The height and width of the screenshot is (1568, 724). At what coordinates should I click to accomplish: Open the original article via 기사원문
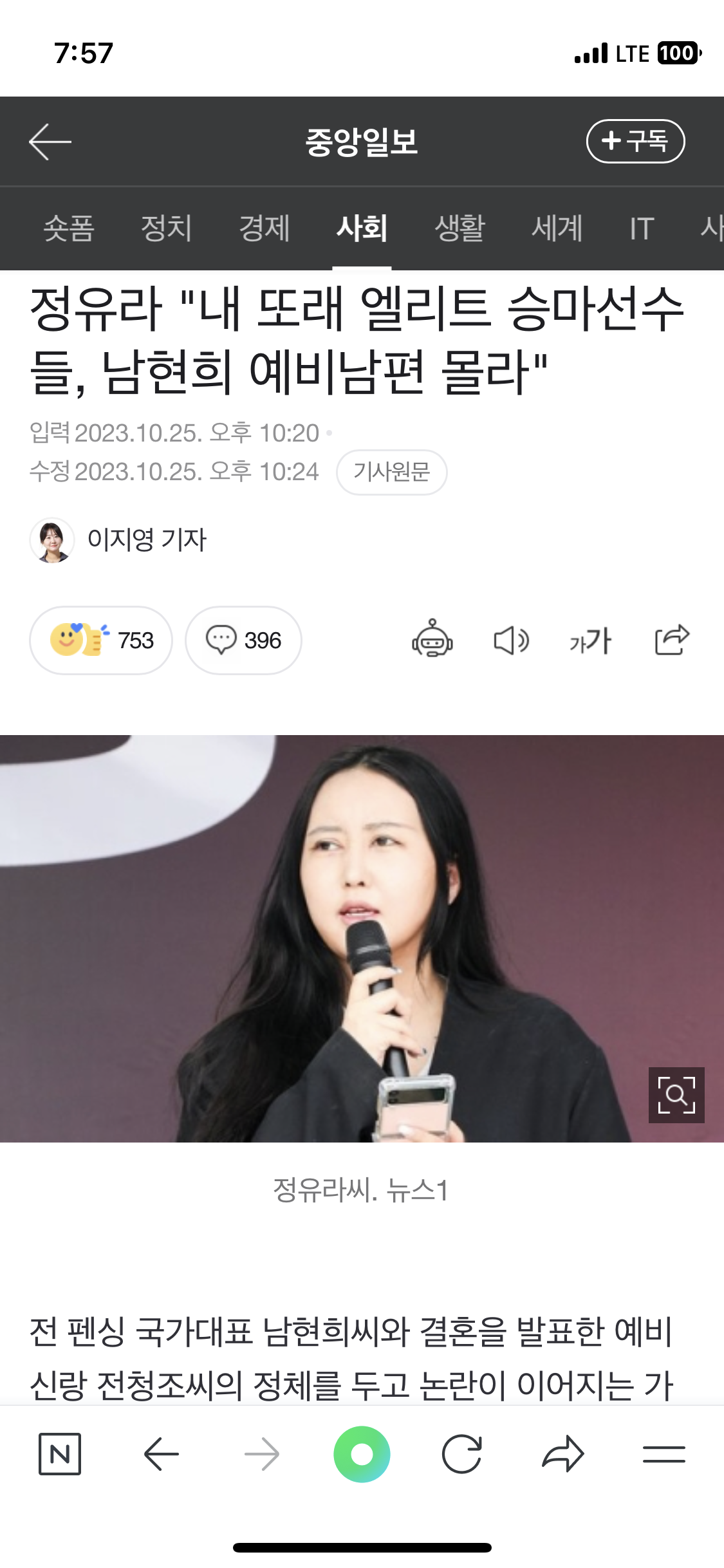coord(391,472)
